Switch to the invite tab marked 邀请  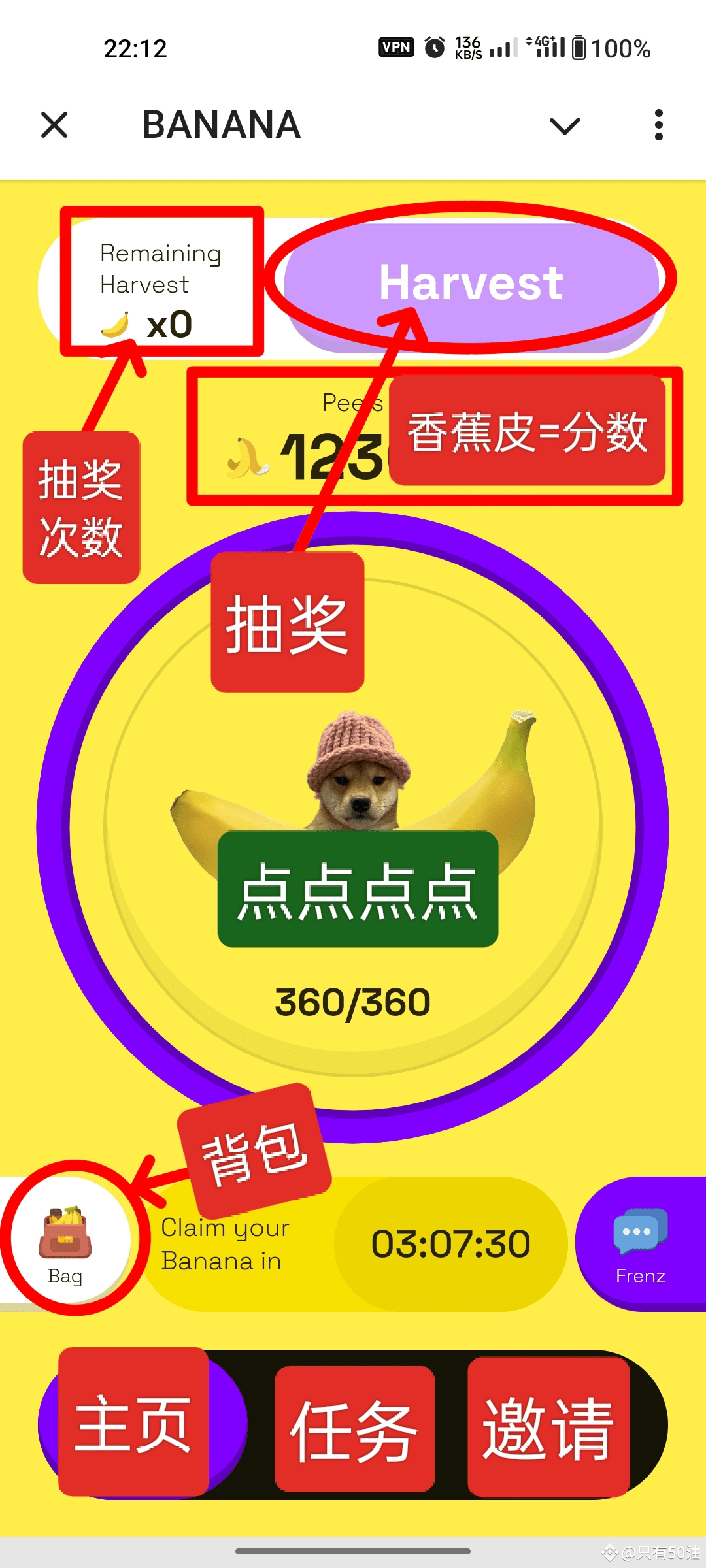tap(548, 1427)
